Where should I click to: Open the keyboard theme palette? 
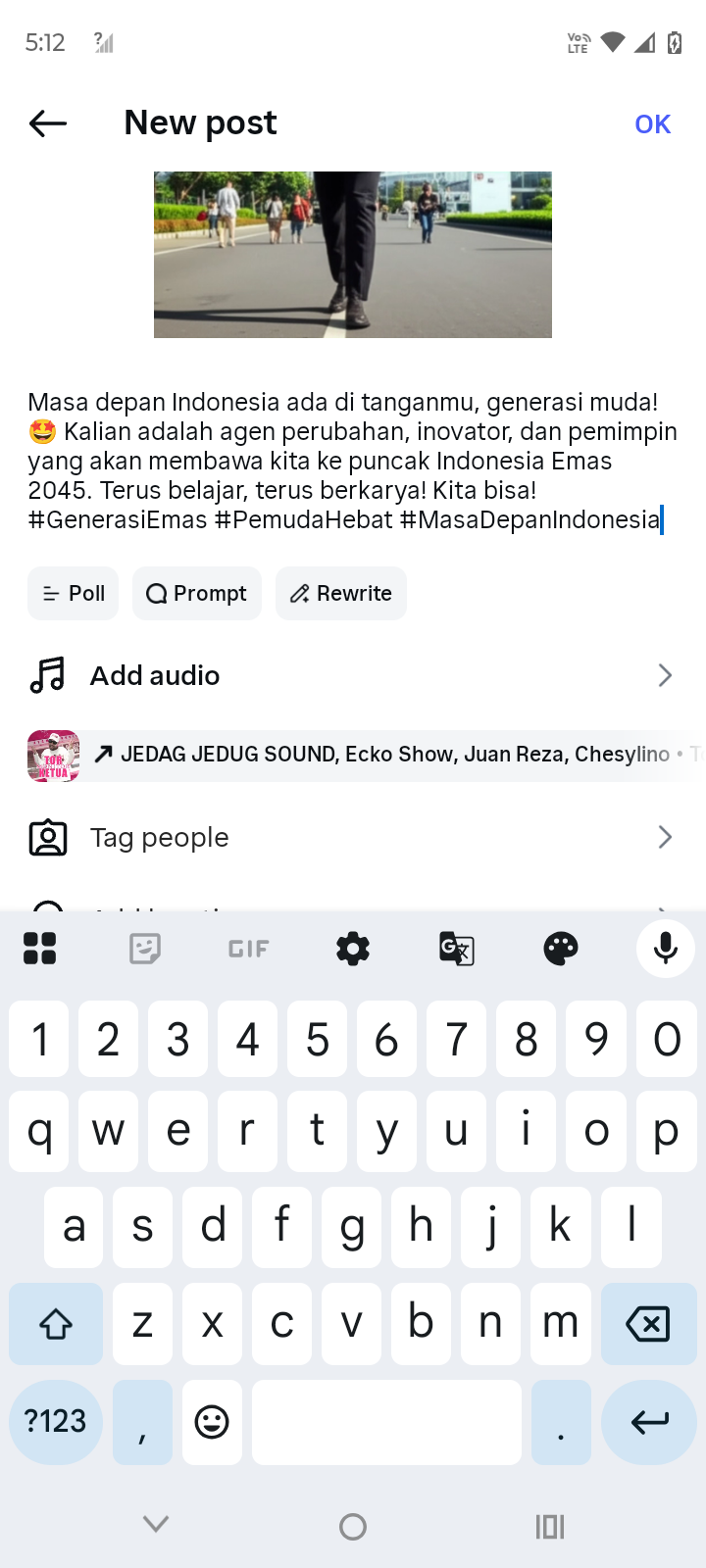pyautogui.click(x=561, y=949)
